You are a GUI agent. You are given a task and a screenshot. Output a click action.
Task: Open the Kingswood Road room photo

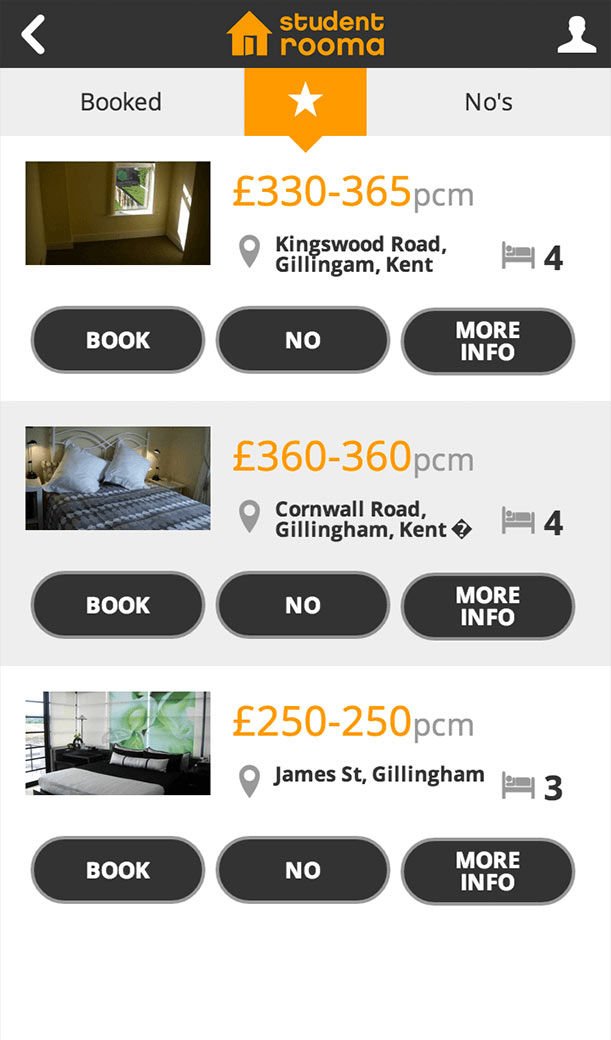[x=118, y=213]
